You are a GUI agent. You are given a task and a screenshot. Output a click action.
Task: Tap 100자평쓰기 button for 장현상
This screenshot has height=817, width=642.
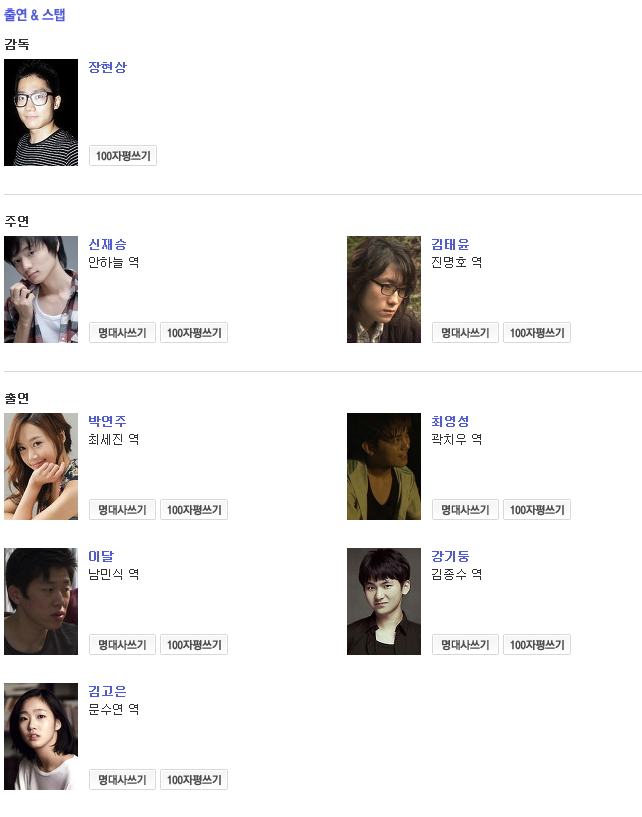pos(123,156)
